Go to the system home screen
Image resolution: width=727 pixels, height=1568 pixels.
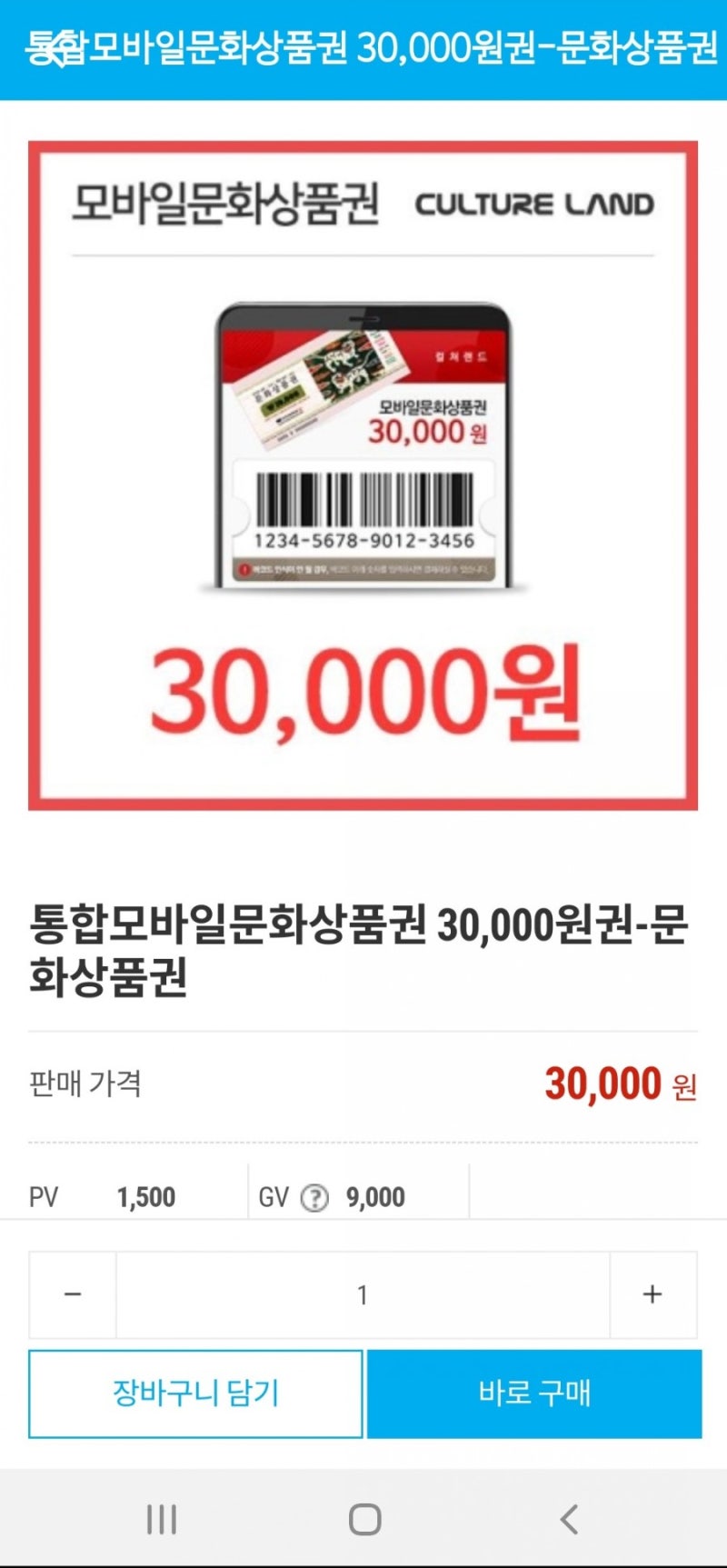tap(364, 1519)
